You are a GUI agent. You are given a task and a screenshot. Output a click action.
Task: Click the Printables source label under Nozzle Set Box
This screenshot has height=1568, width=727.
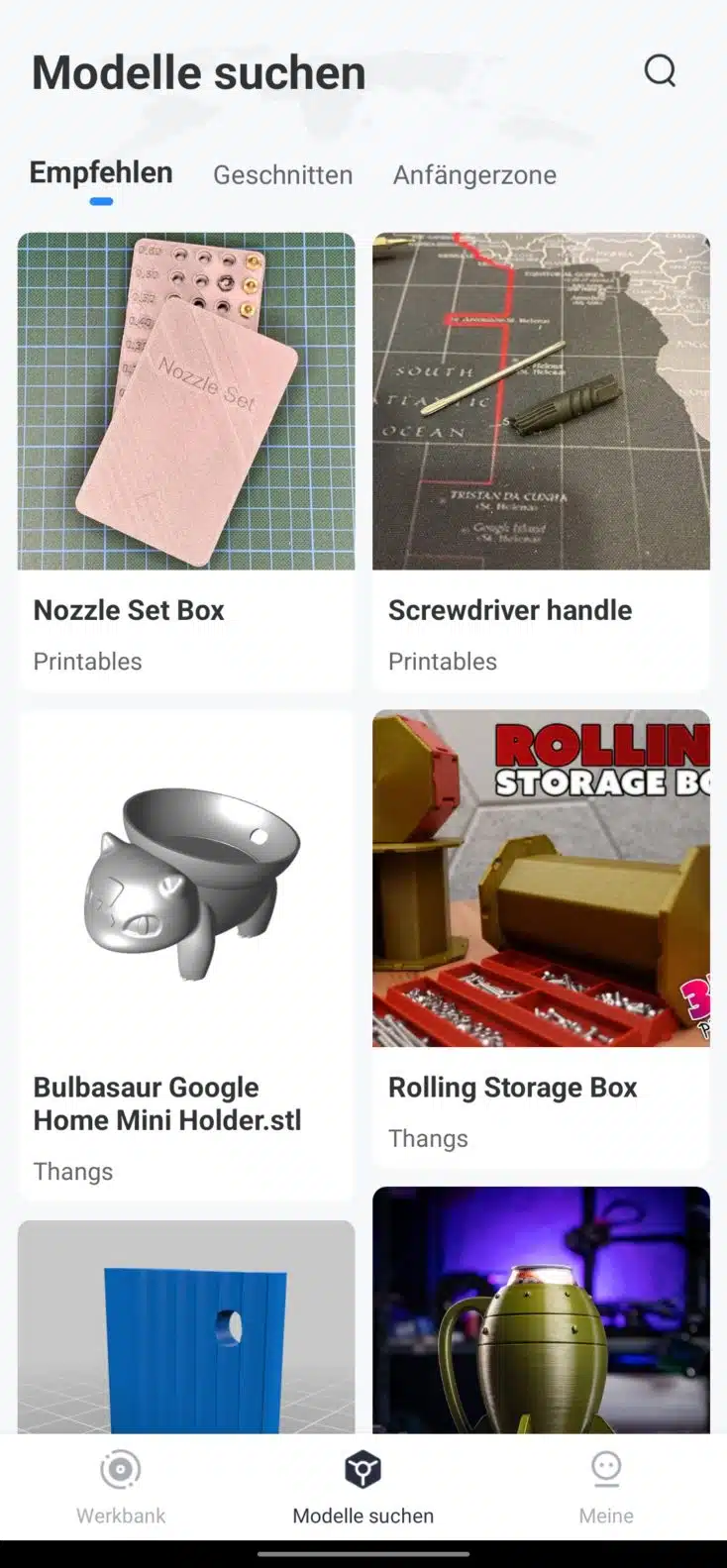tap(87, 662)
